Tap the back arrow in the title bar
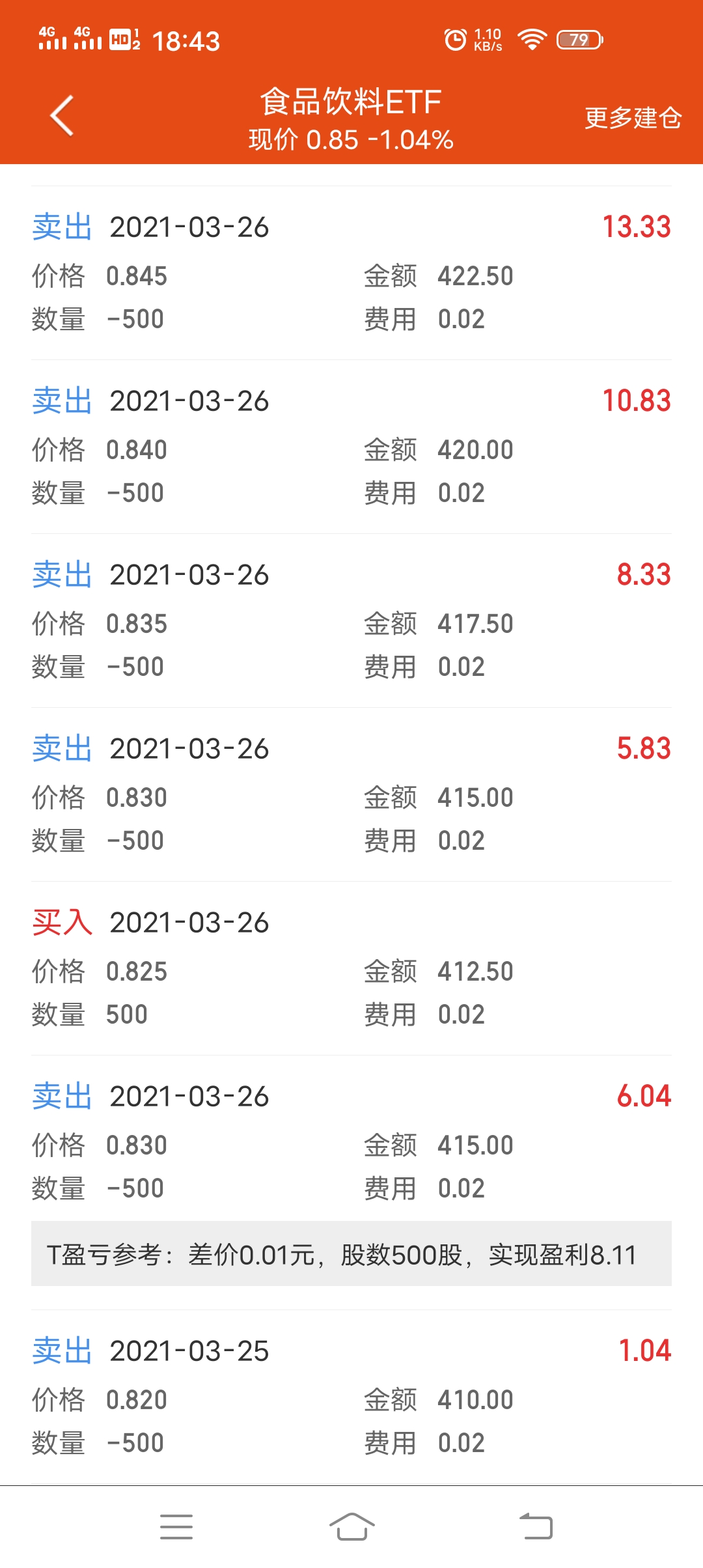Viewport: 703px width, 1568px height. (x=62, y=116)
